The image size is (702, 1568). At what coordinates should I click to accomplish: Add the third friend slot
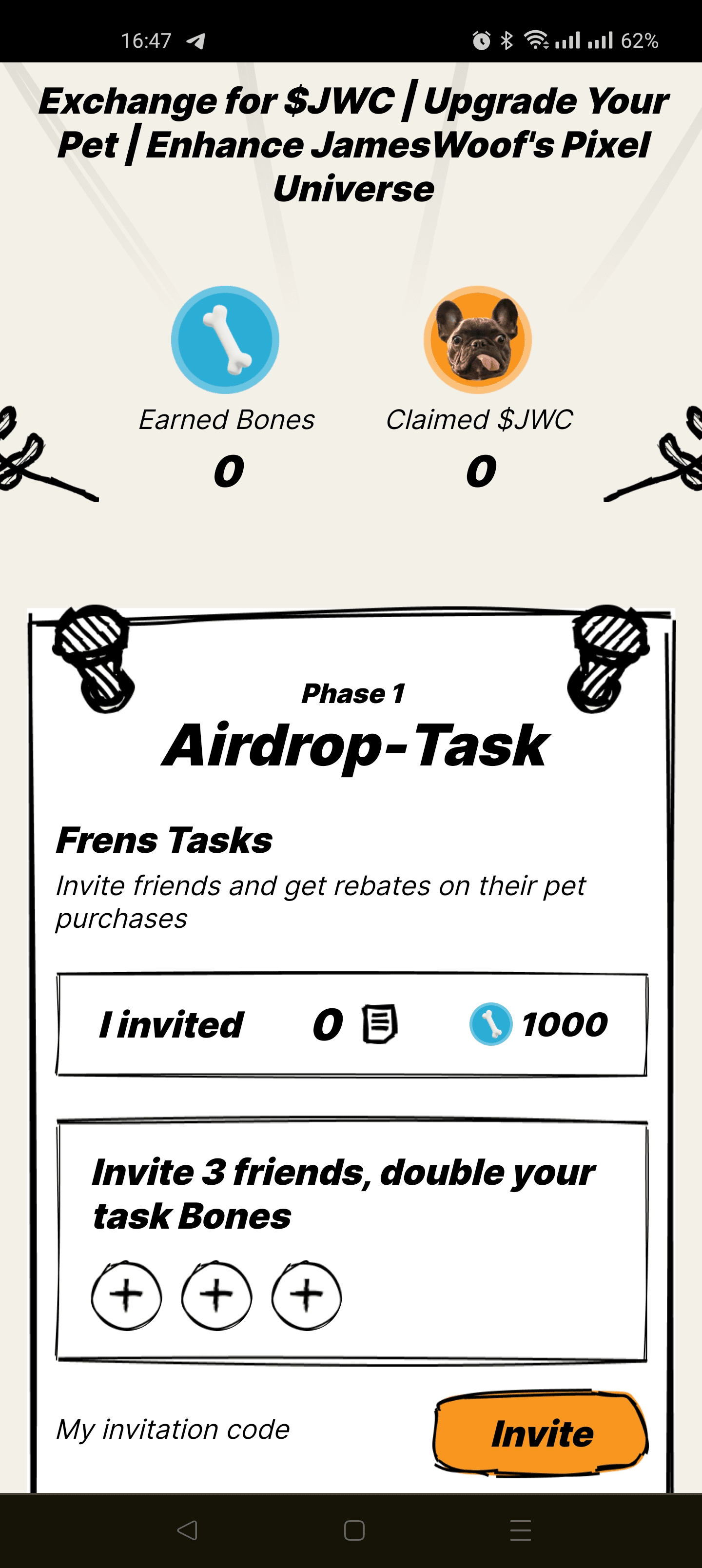[306, 1294]
